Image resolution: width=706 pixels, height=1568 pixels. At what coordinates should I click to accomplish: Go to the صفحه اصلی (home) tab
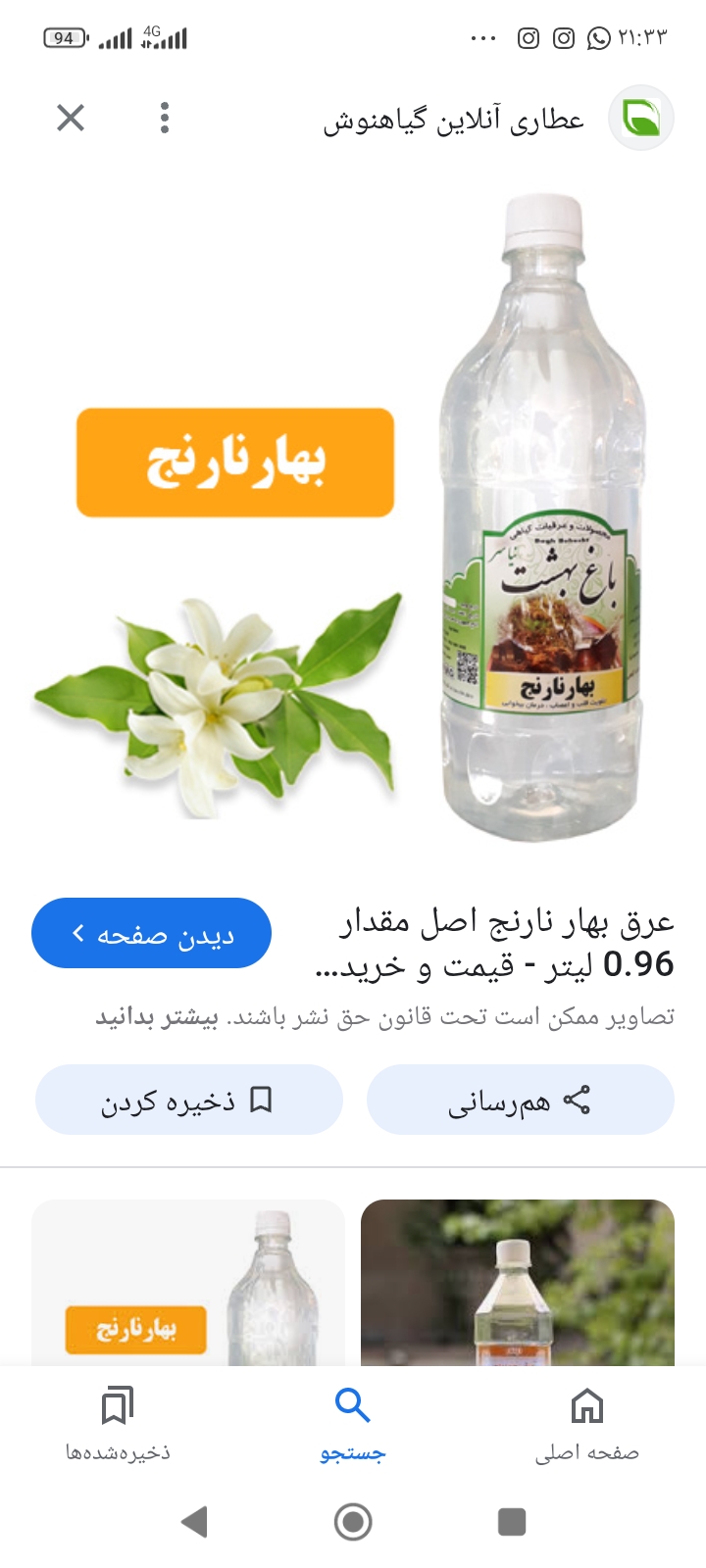pyautogui.click(x=587, y=1424)
